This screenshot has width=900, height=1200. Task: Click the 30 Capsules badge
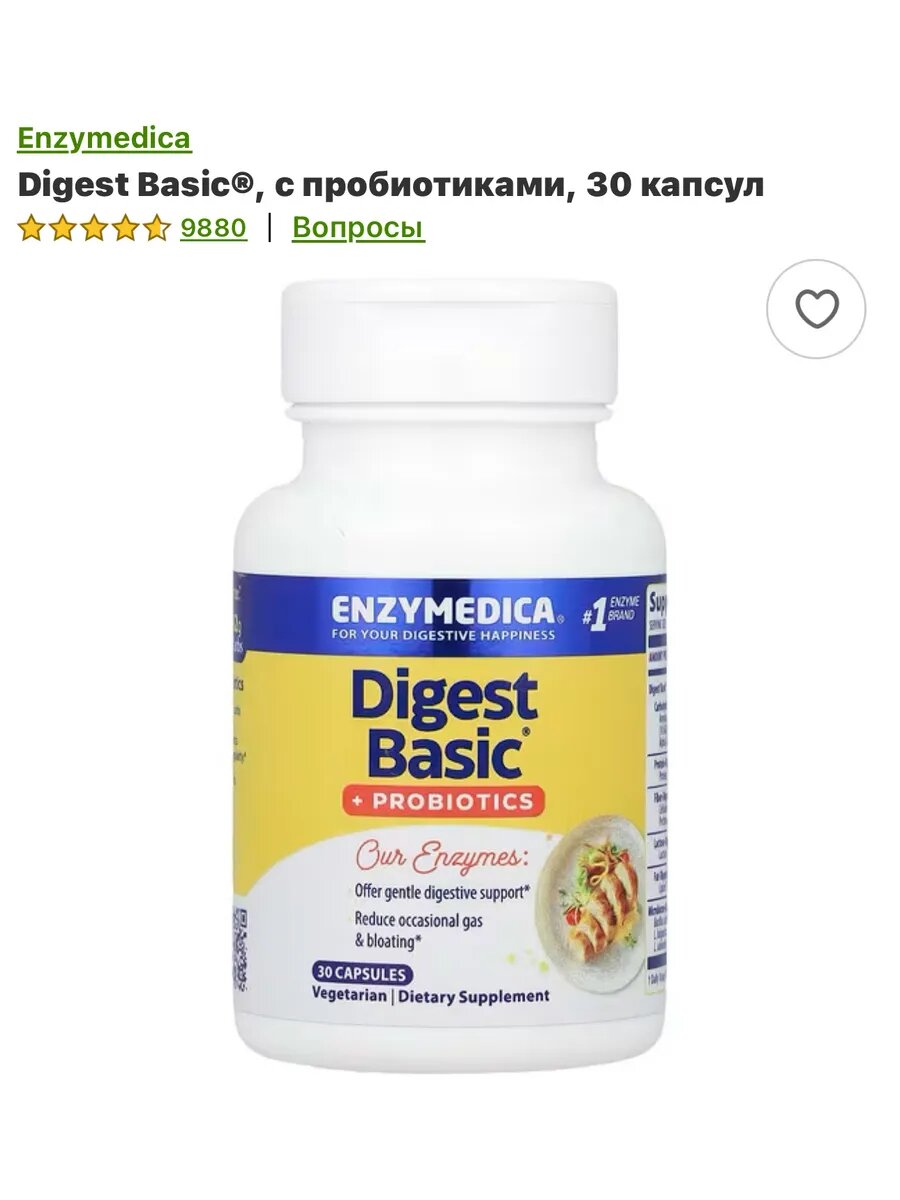[x=364, y=971]
